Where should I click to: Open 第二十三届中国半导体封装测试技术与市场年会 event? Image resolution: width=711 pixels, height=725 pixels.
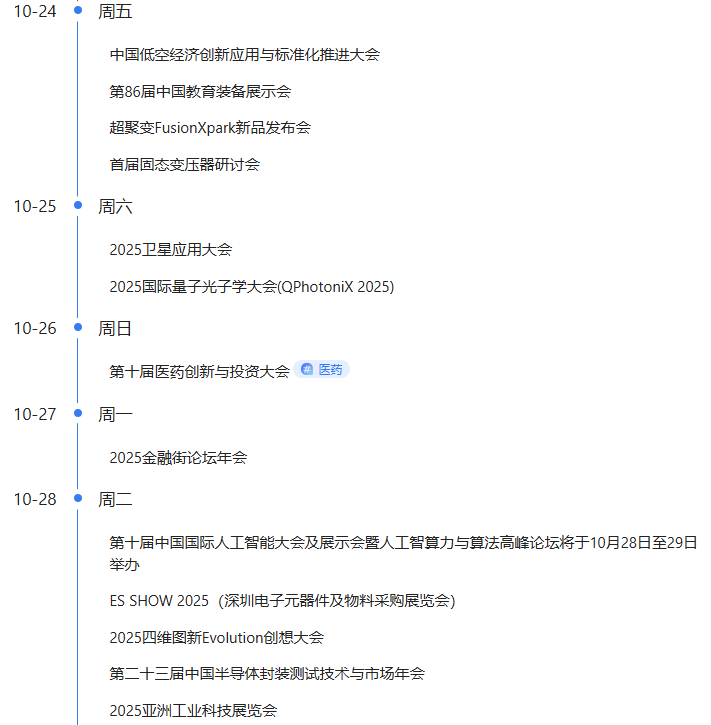tap(267, 674)
